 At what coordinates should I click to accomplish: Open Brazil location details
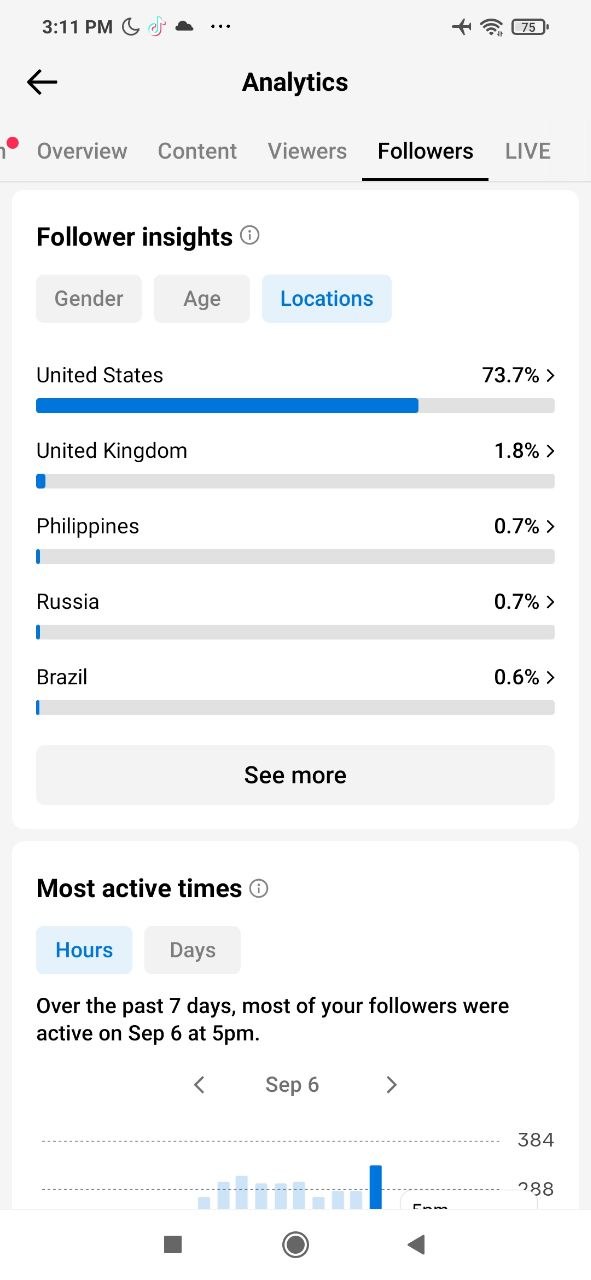295,690
